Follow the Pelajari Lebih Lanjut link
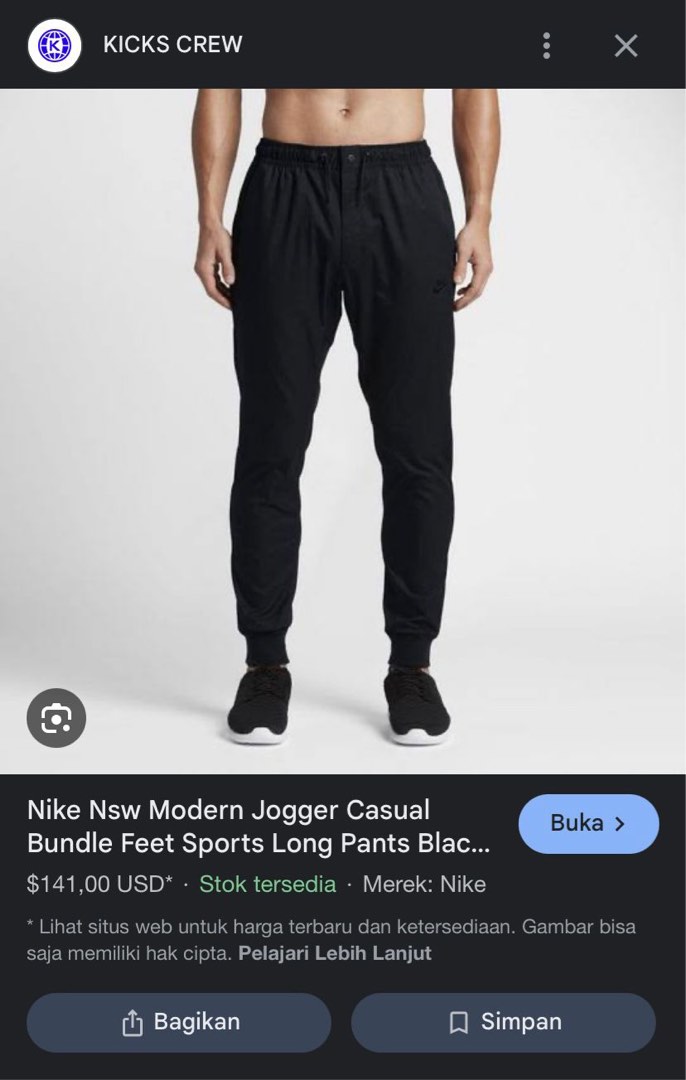The height and width of the screenshot is (1080, 686). tap(335, 953)
